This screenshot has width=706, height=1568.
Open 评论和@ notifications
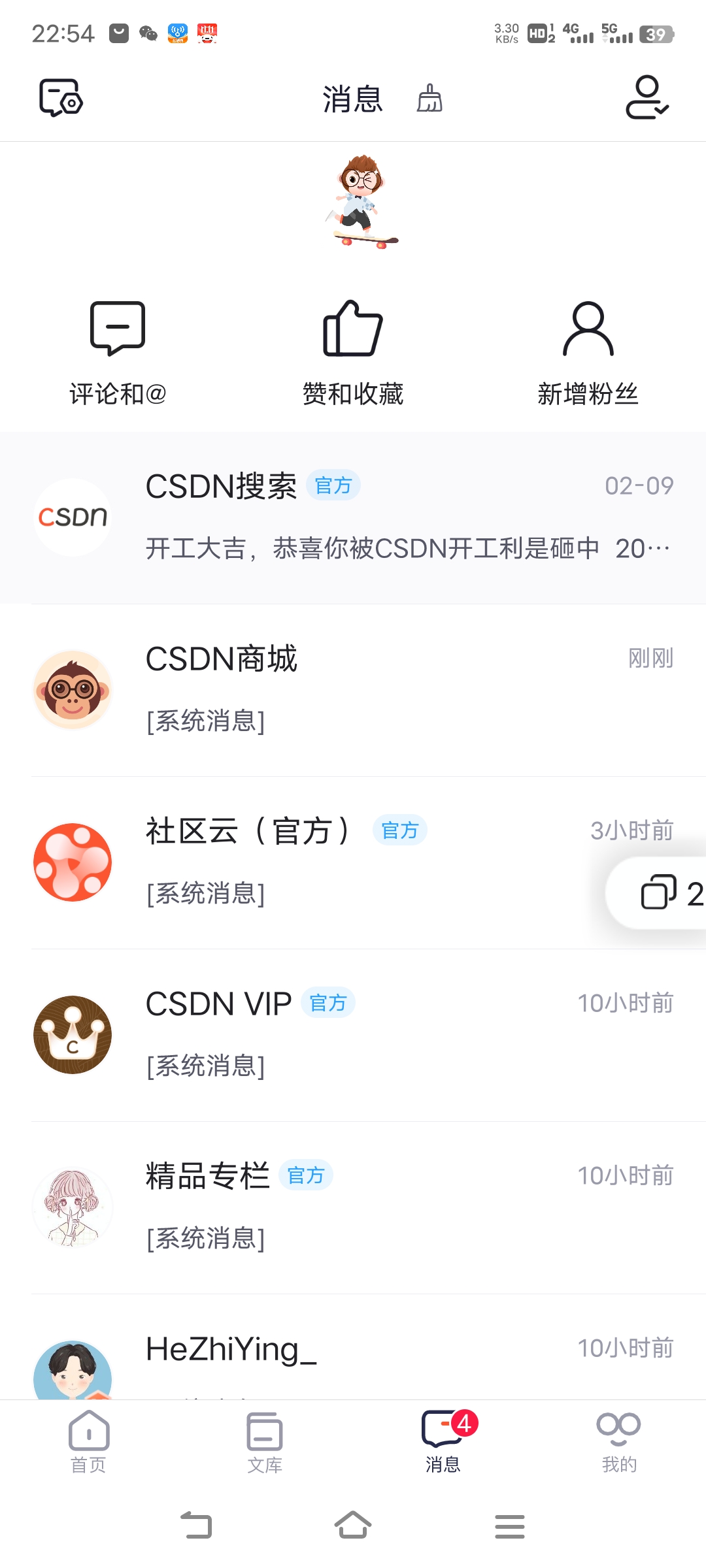(x=118, y=353)
